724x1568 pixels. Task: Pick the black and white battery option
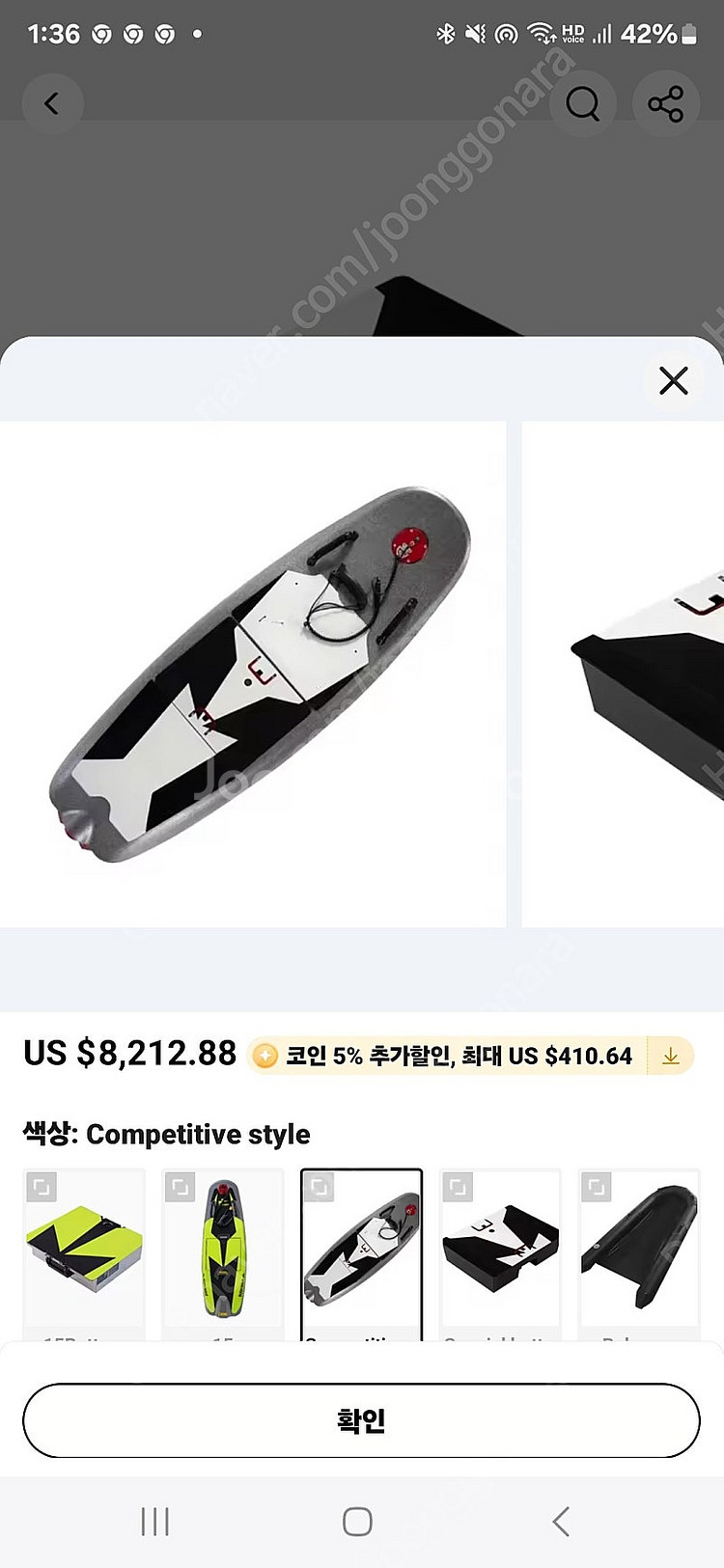point(500,1252)
